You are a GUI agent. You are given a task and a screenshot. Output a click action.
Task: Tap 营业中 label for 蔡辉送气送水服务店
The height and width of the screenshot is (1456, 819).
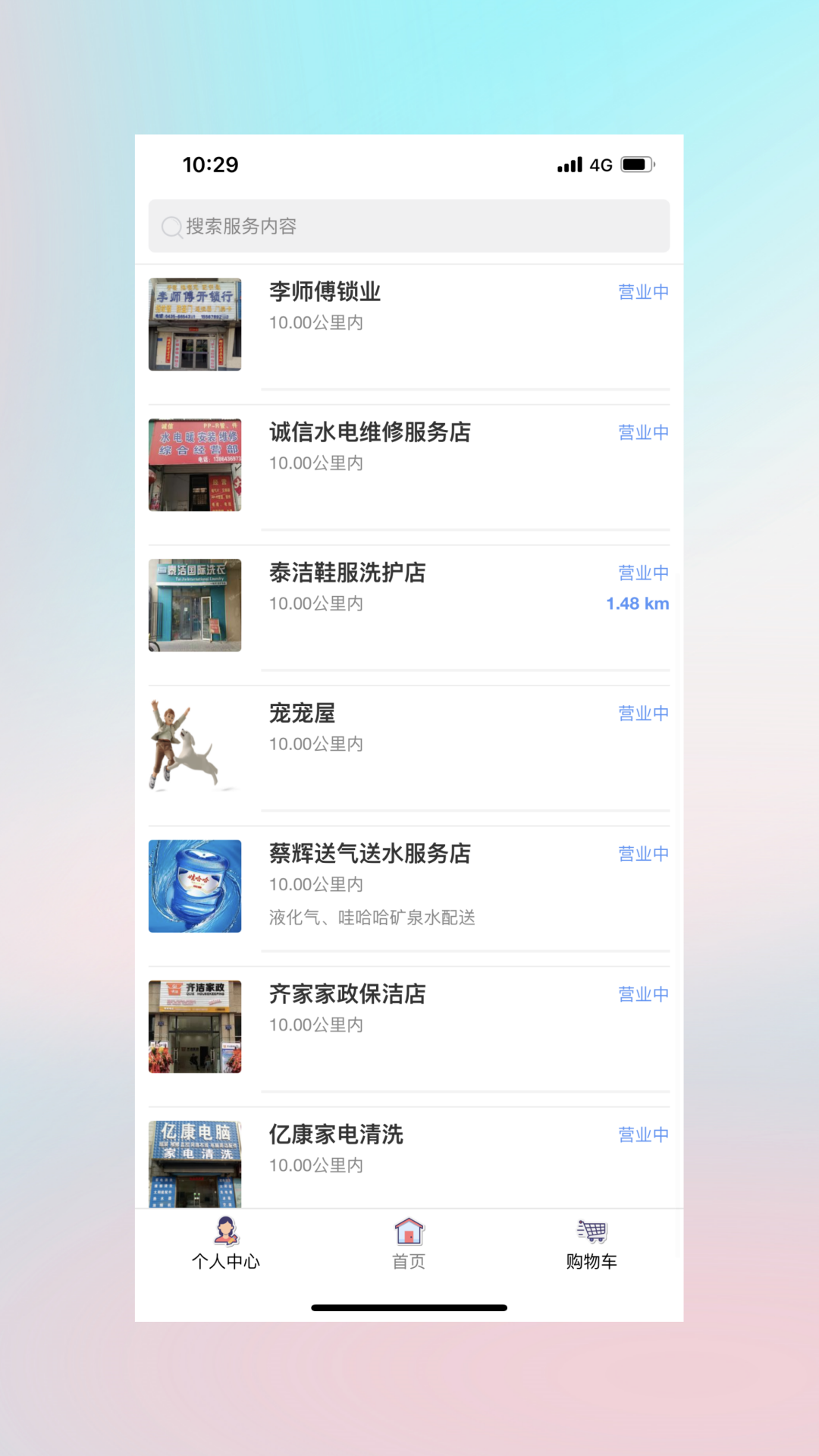click(x=642, y=853)
